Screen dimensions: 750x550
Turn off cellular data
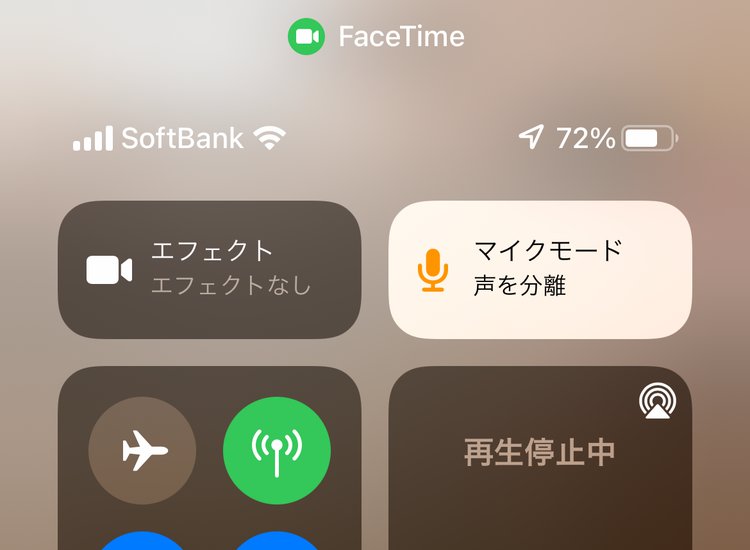click(277, 451)
